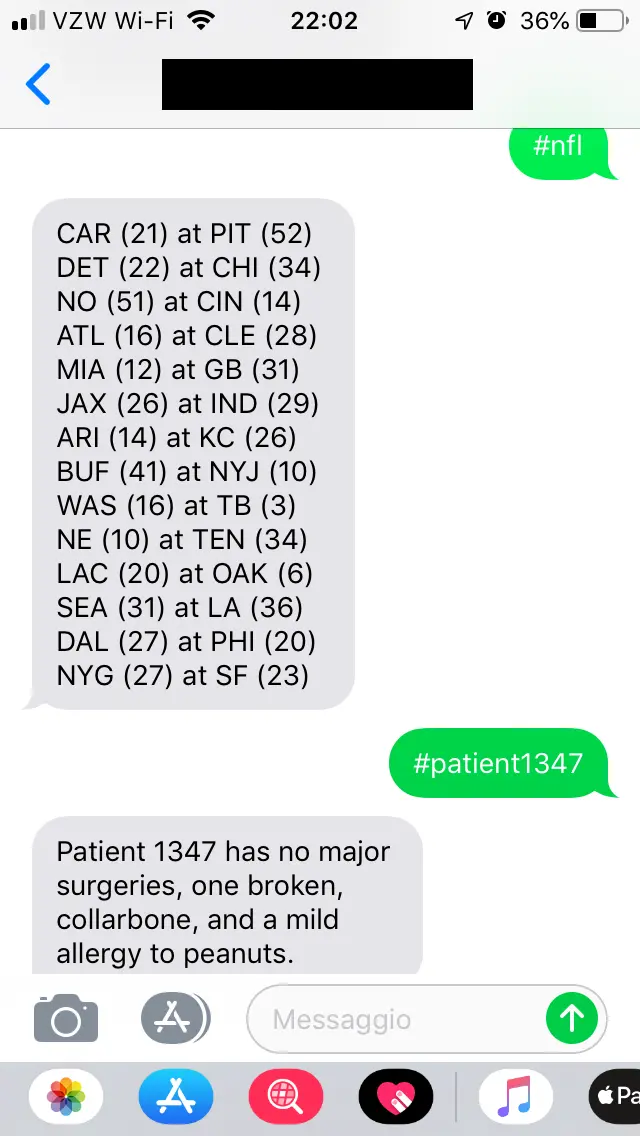Screen dimensions: 640x1136
Task: Open the camera to attach a photo
Action: coord(66,1019)
